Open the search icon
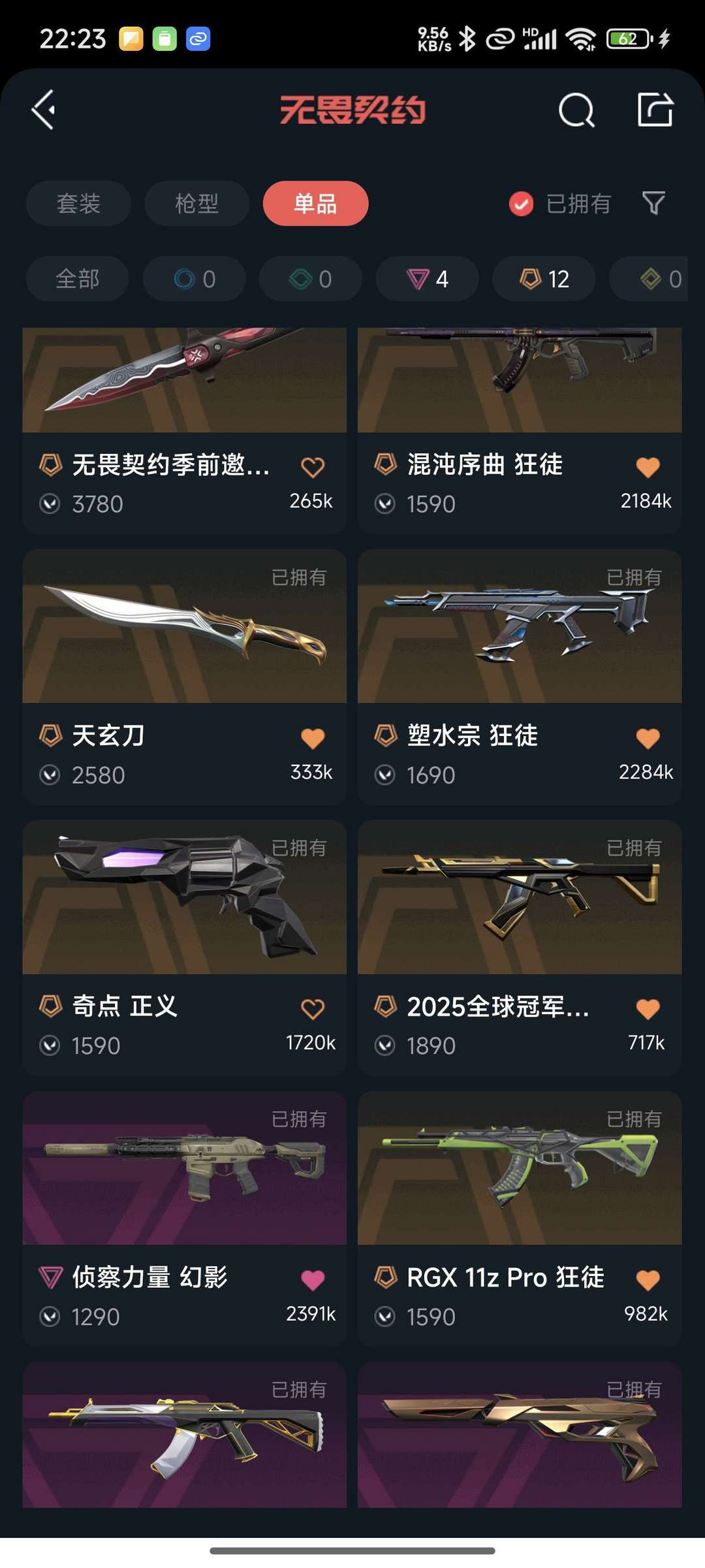705x1568 pixels. [x=576, y=110]
